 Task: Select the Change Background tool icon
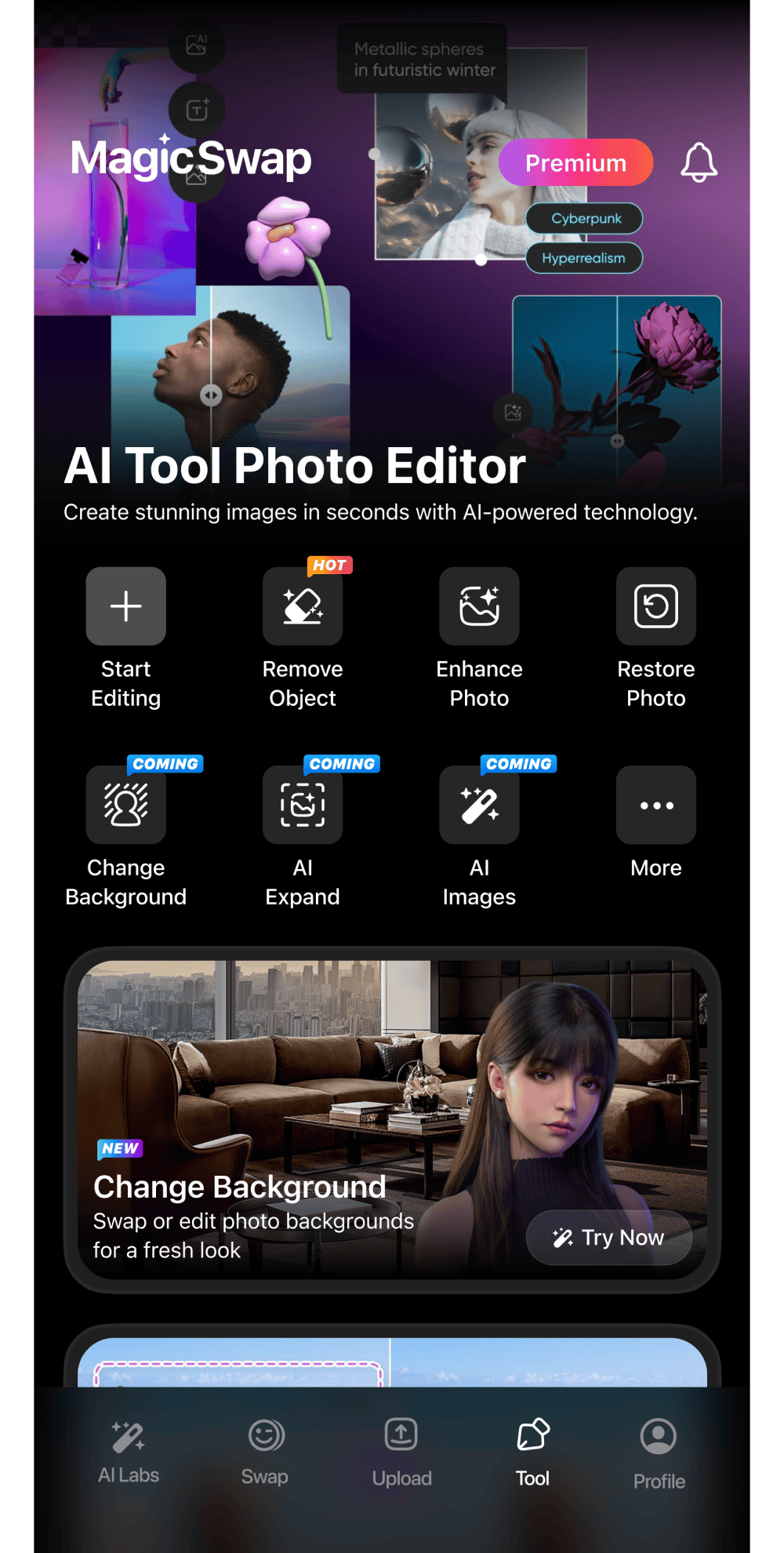point(125,806)
